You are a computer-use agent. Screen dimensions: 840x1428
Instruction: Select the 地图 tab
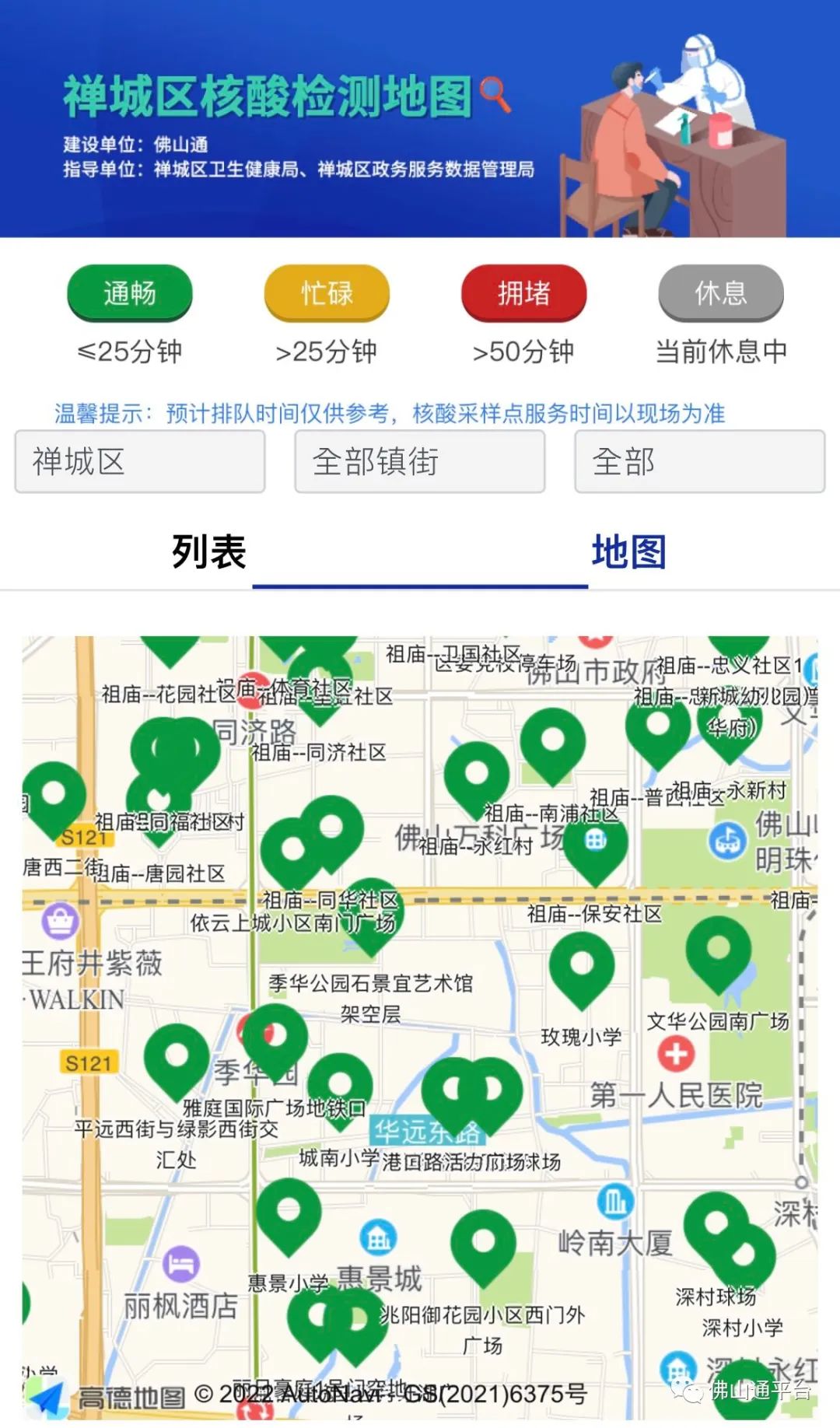coord(629,551)
